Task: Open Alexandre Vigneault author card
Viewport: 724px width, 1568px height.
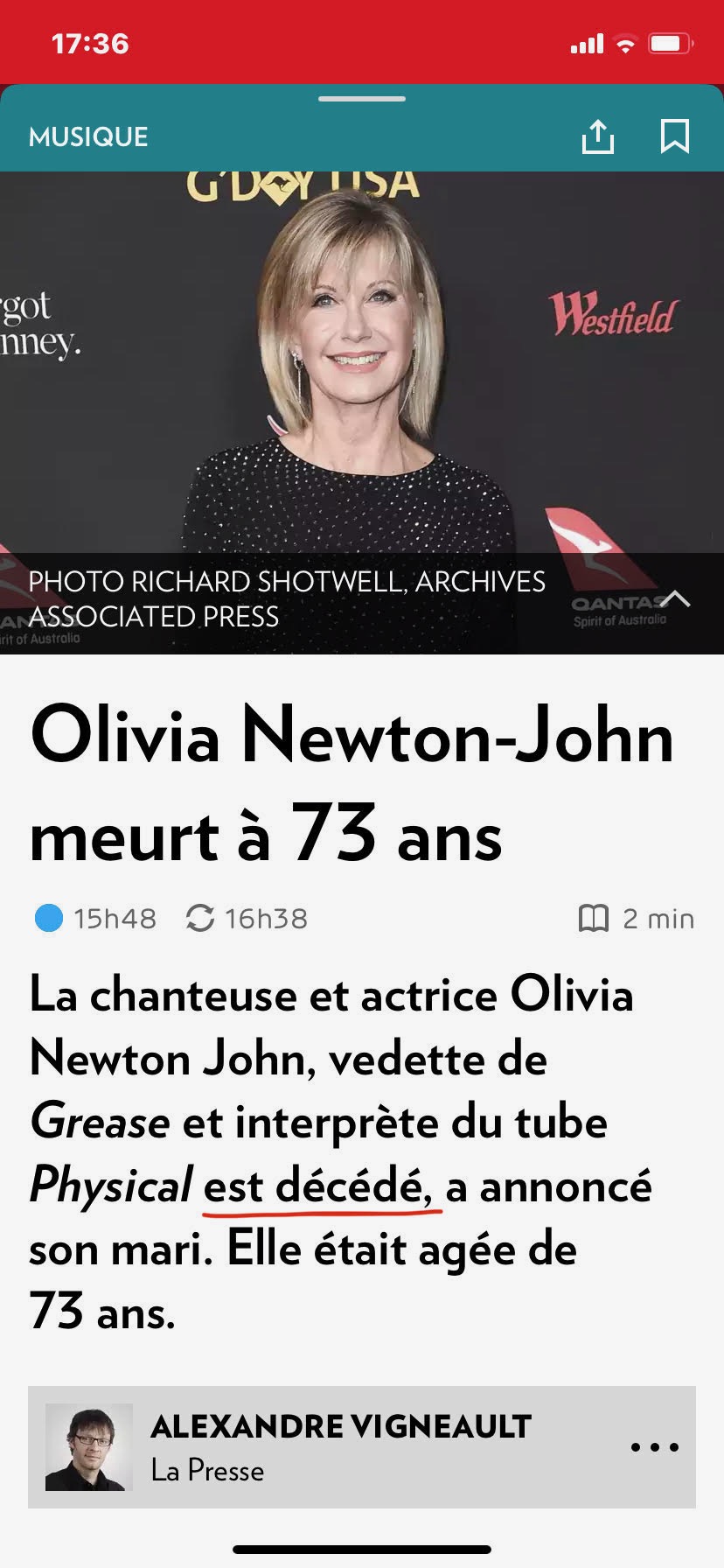Action: tap(341, 1447)
